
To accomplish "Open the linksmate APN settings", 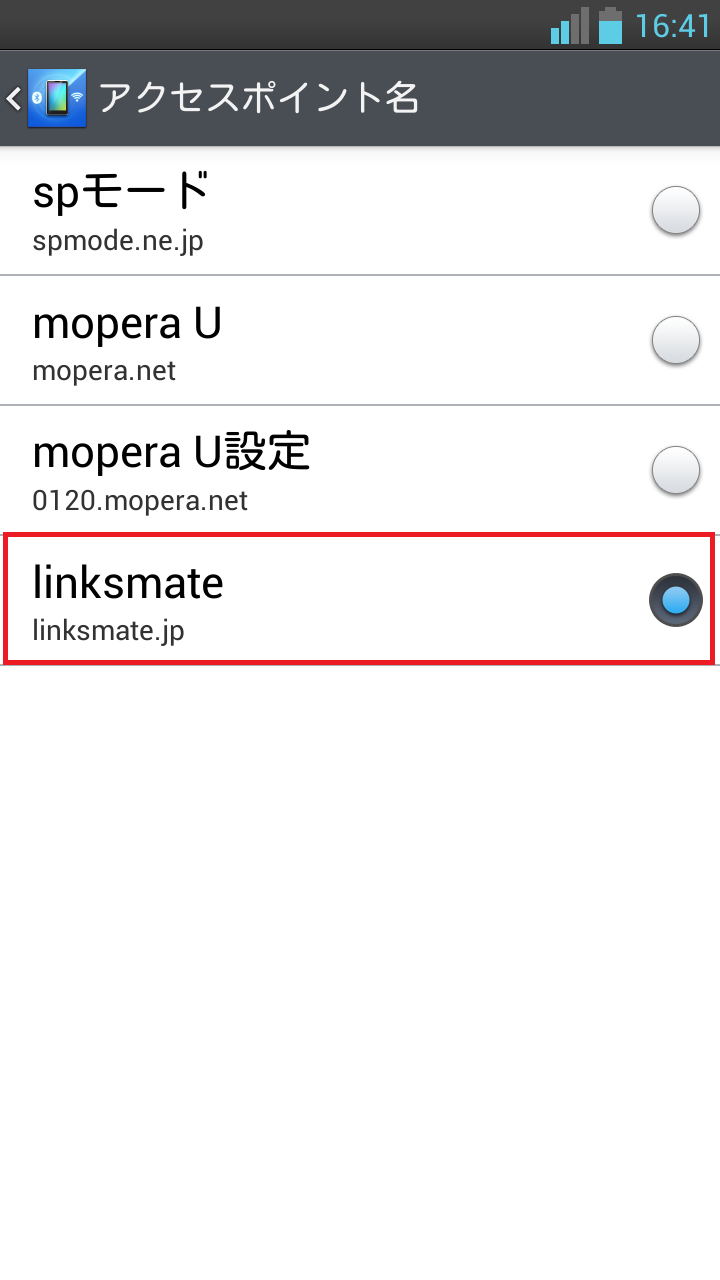I will 300,600.
